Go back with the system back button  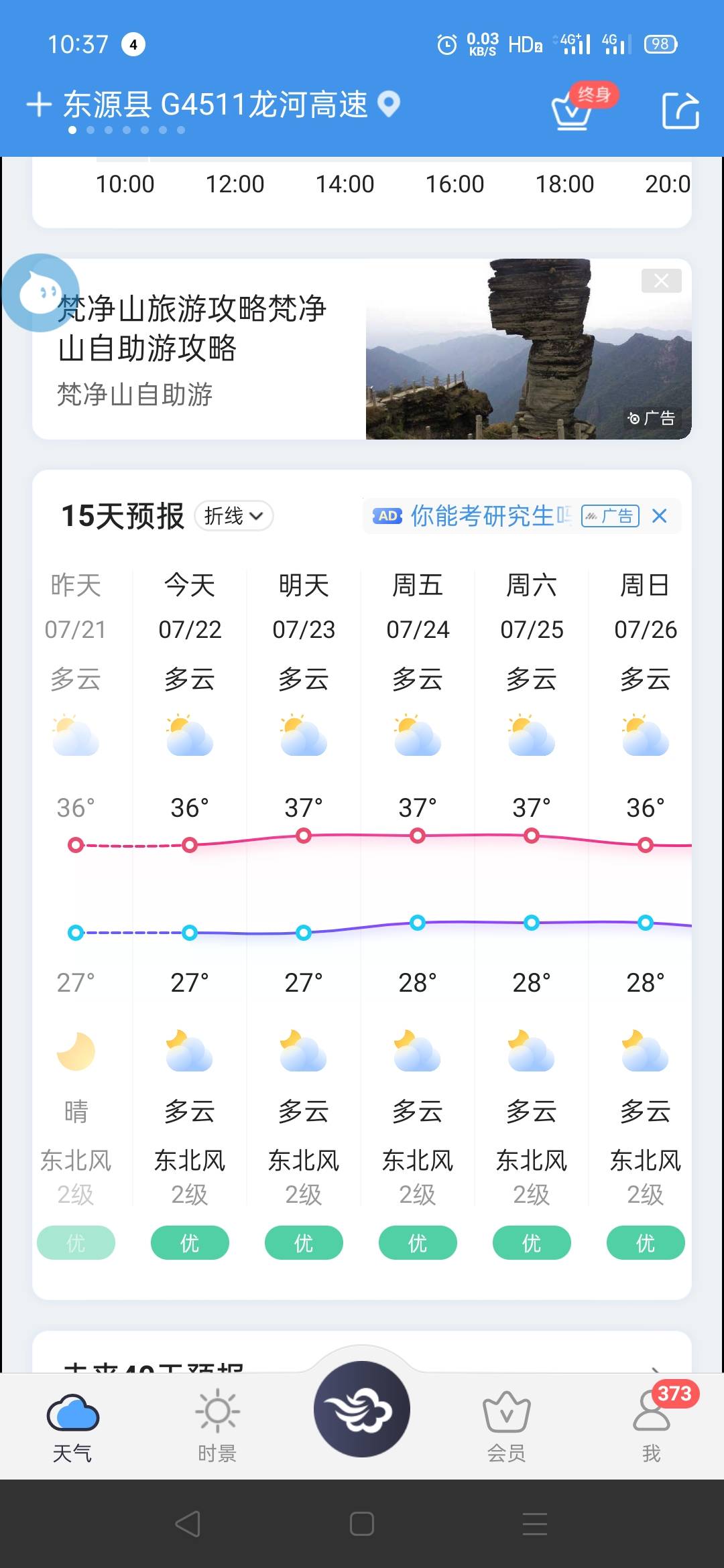click(x=188, y=1524)
